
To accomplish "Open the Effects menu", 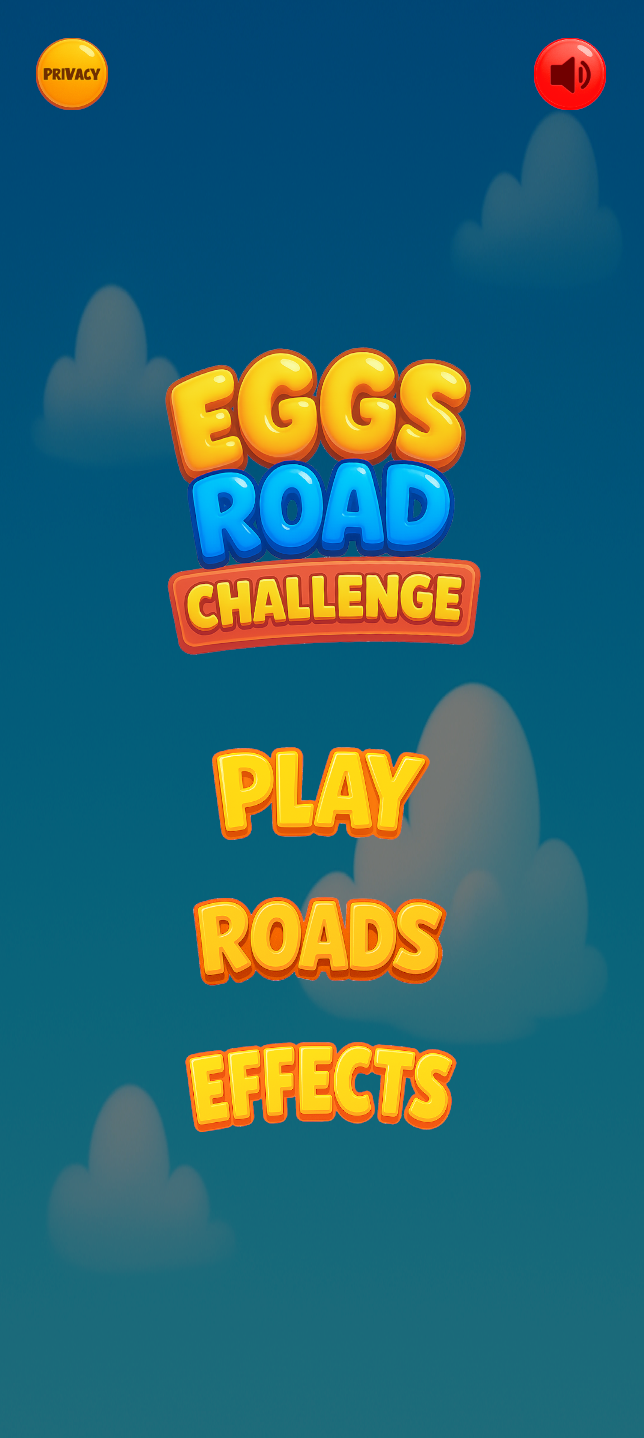I will (321, 1085).
